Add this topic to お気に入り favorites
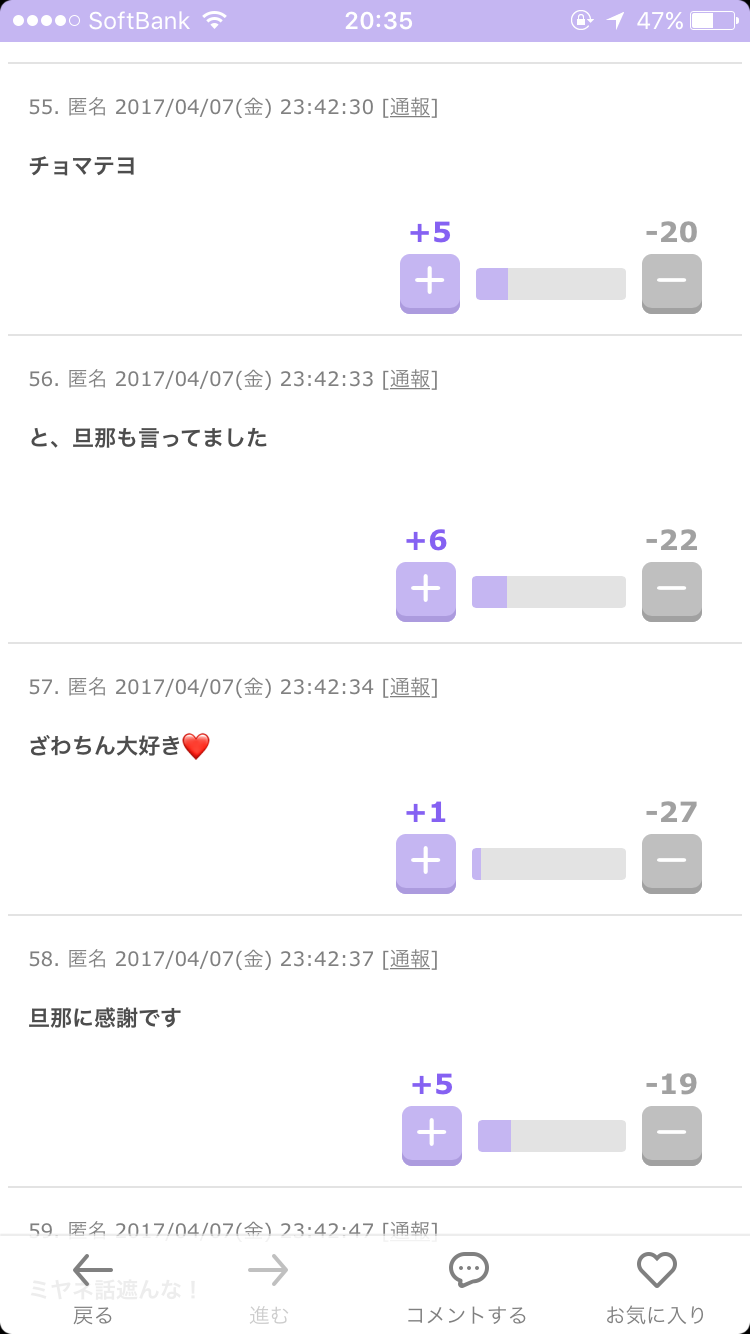This screenshot has width=750, height=1334. 656,1286
